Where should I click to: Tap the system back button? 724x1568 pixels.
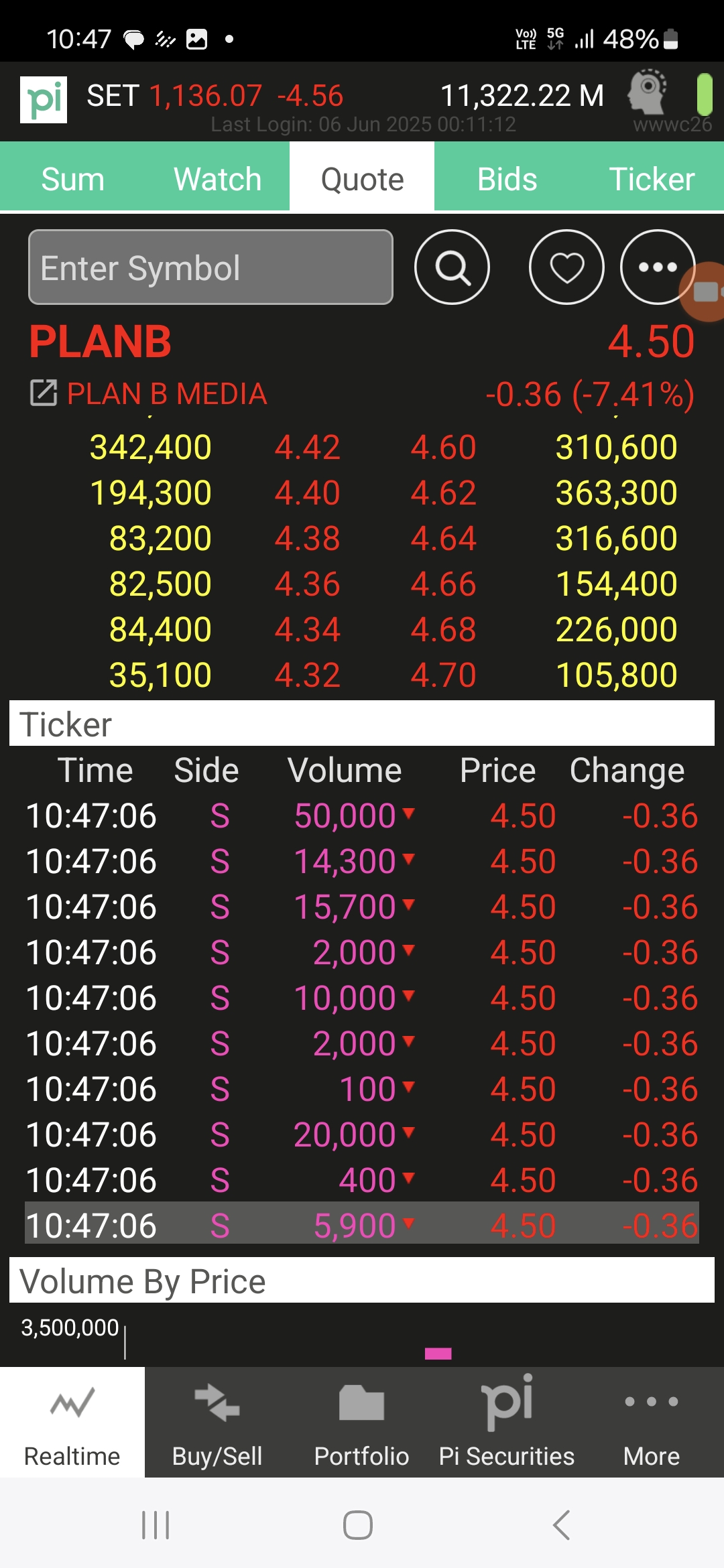[x=562, y=1525]
